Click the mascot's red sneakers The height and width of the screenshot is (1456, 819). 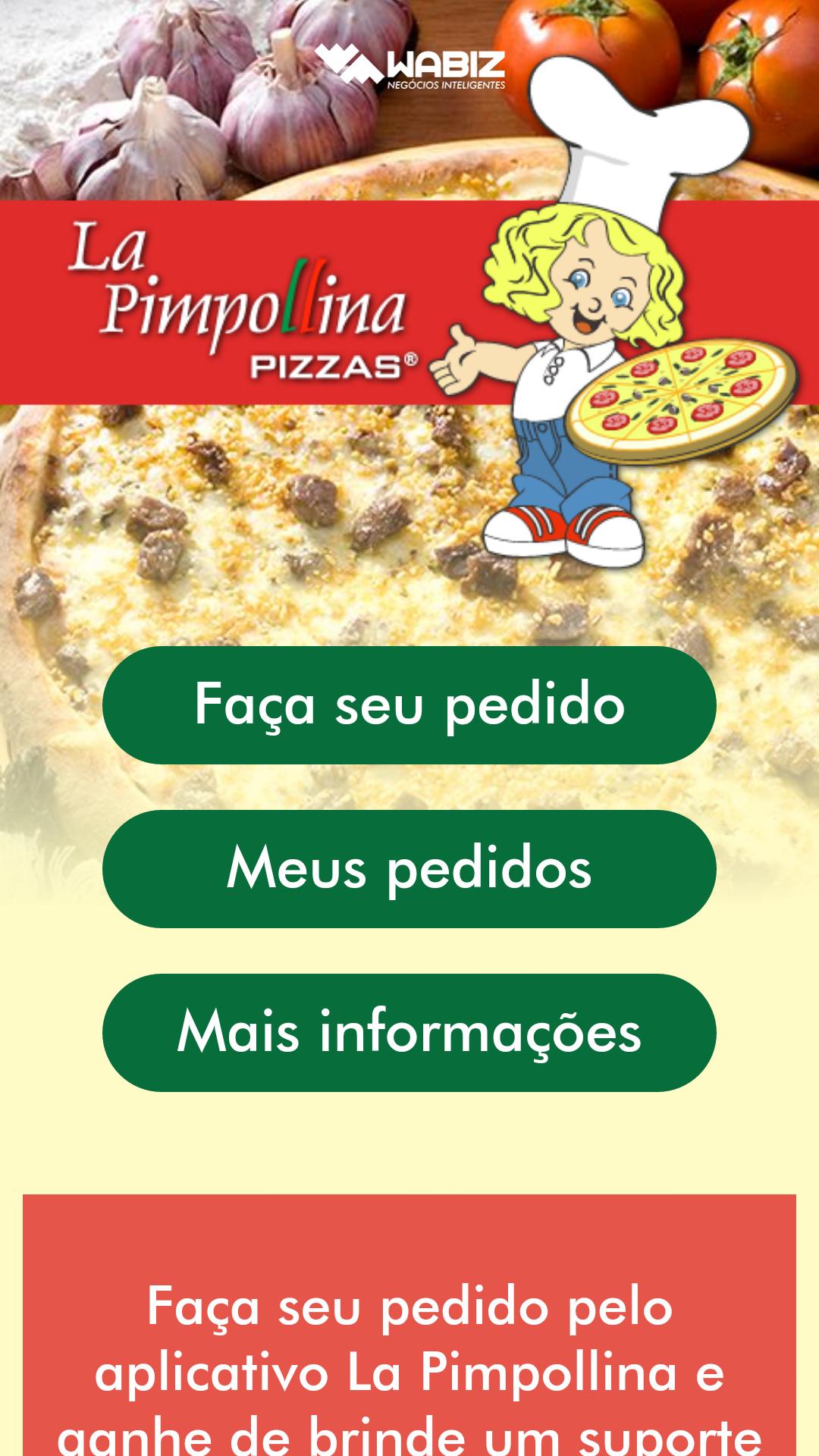(561, 531)
